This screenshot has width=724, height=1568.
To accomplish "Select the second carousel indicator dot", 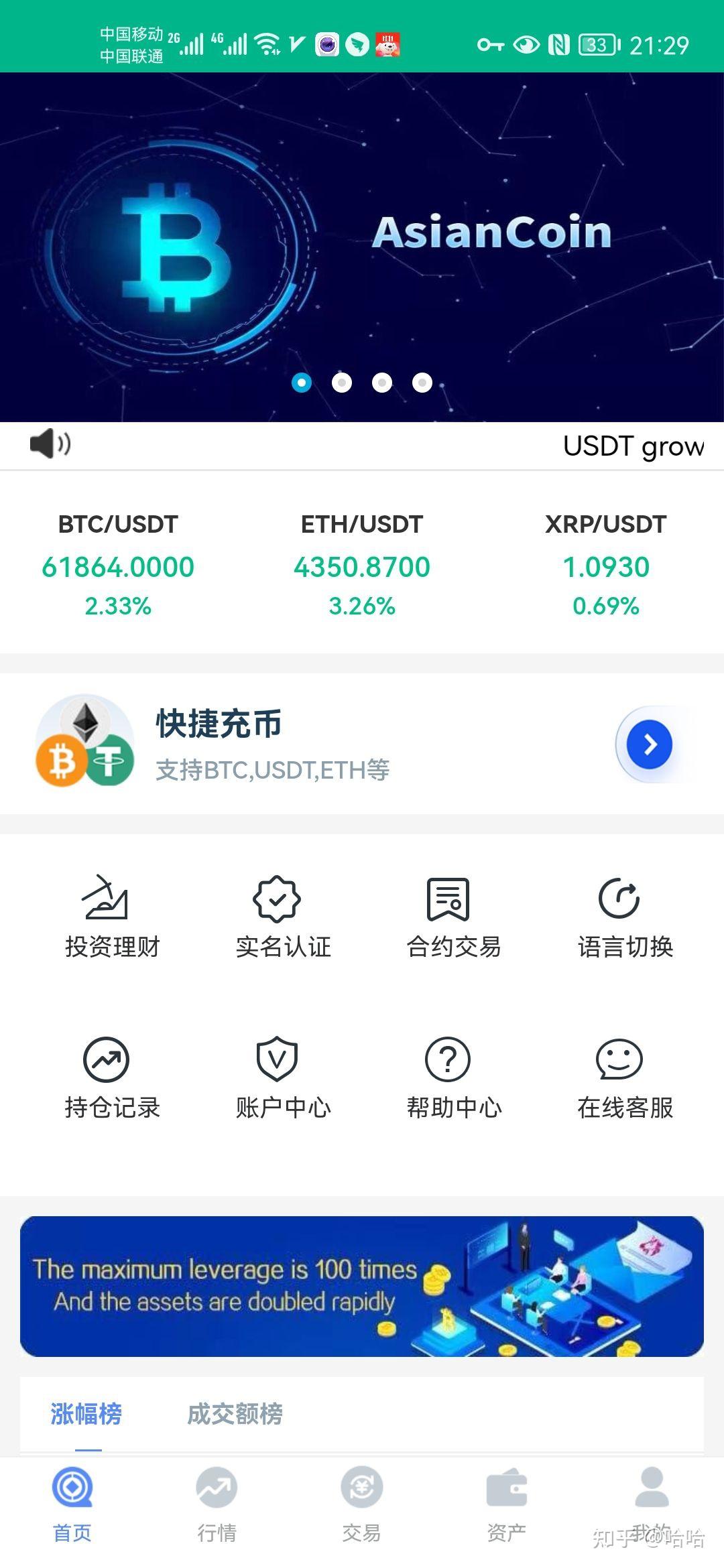I will pyautogui.click(x=342, y=383).
